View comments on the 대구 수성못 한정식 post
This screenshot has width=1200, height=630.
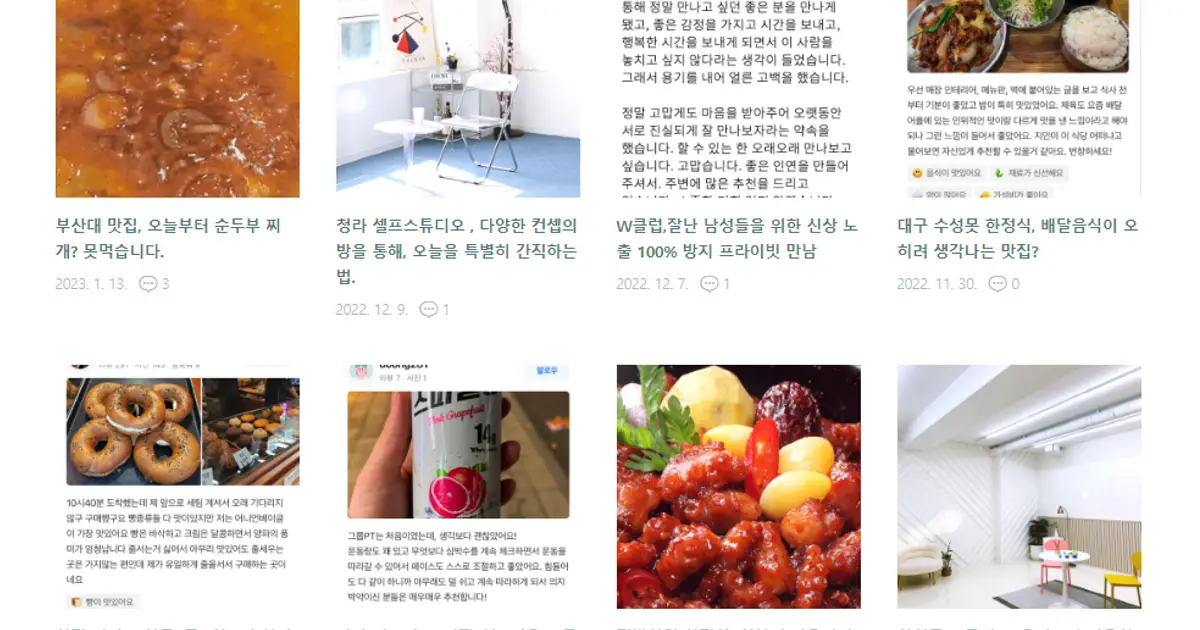1003,284
